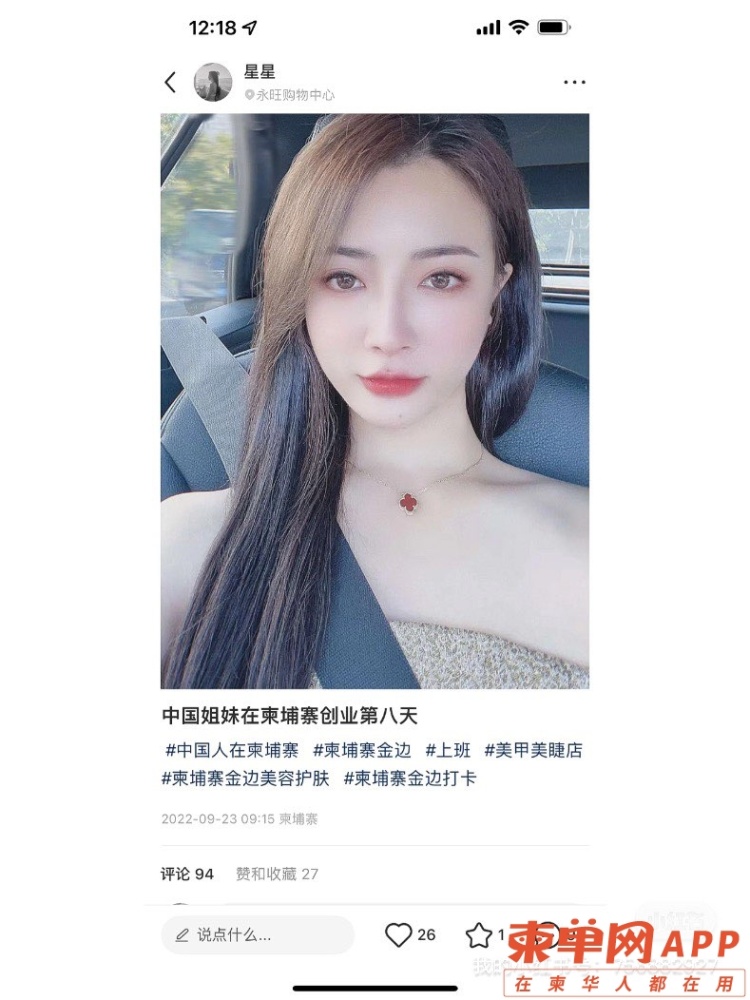This screenshot has height=1000, width=750.
Task: Open 星星's profile avatar
Action: (213, 82)
